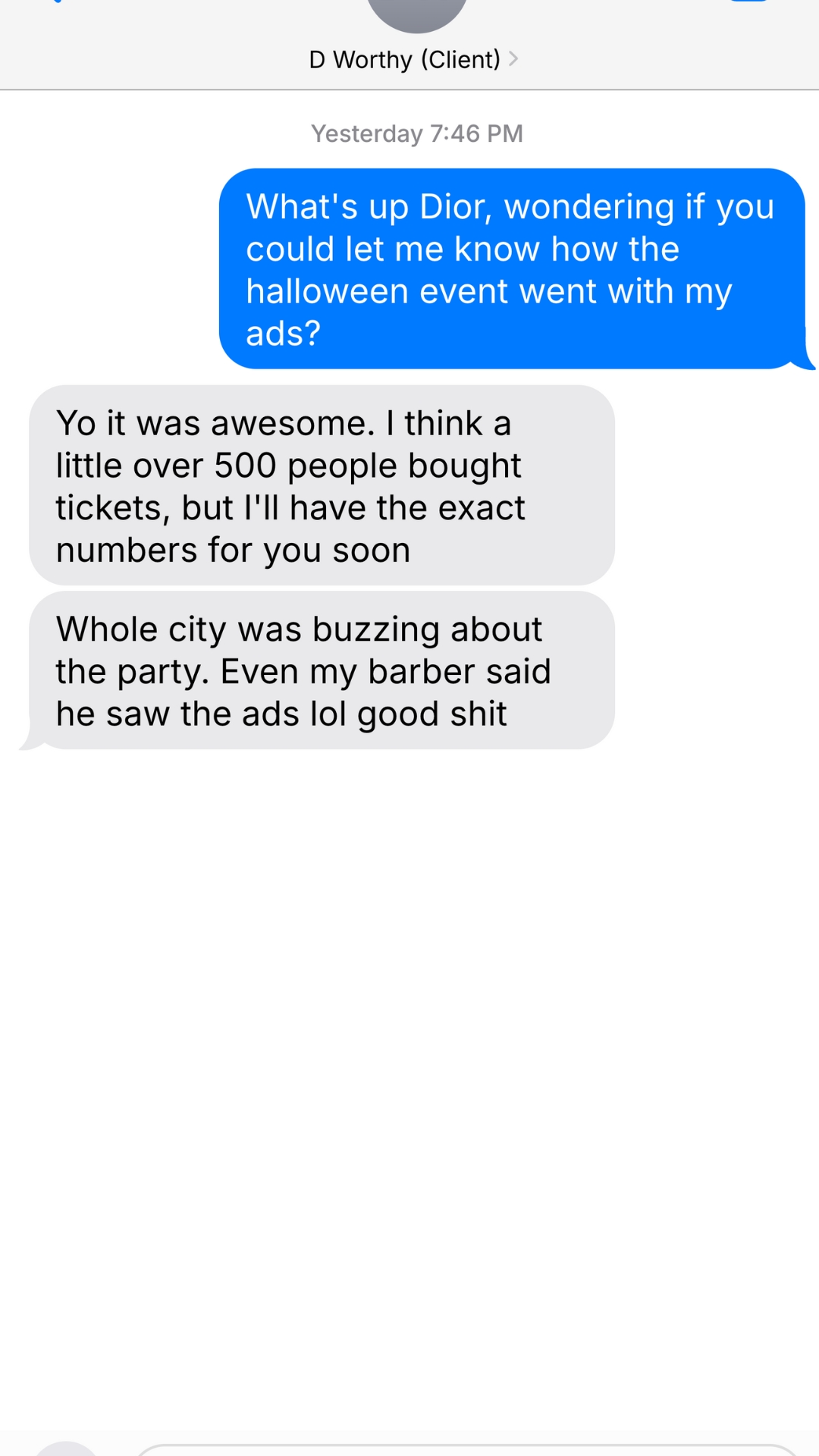
Task: Open the apps button beside the message field
Action: pyautogui.click(x=67, y=1449)
